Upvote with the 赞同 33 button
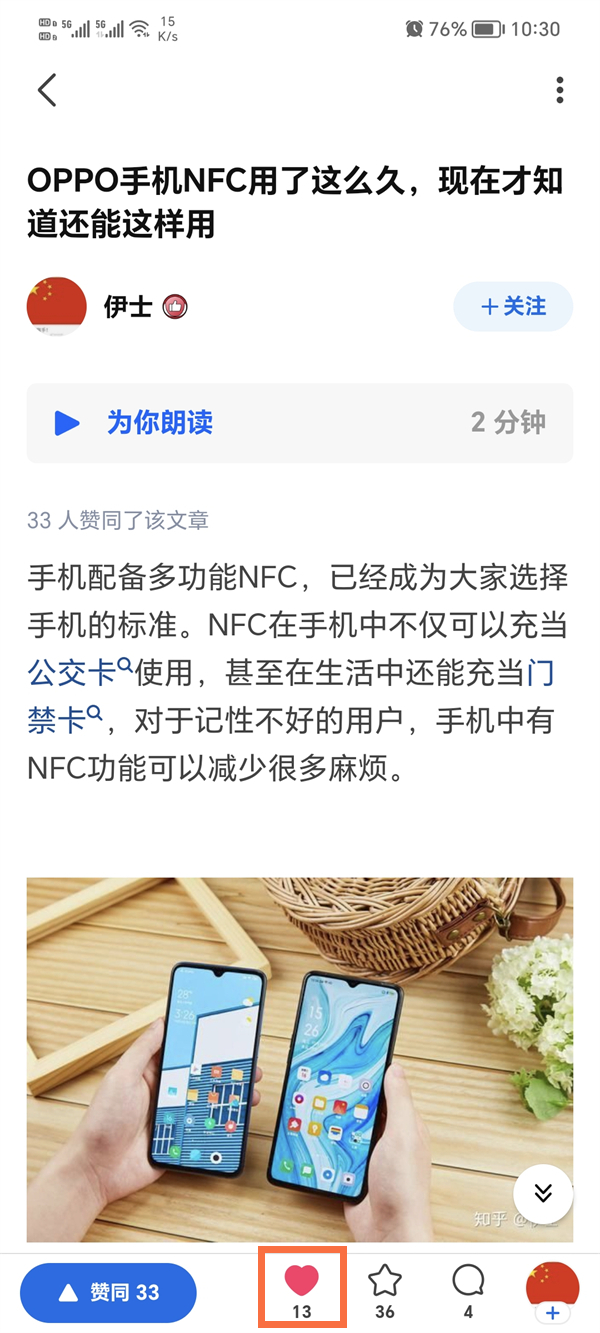The height and width of the screenshot is (1333, 600). click(x=109, y=1292)
